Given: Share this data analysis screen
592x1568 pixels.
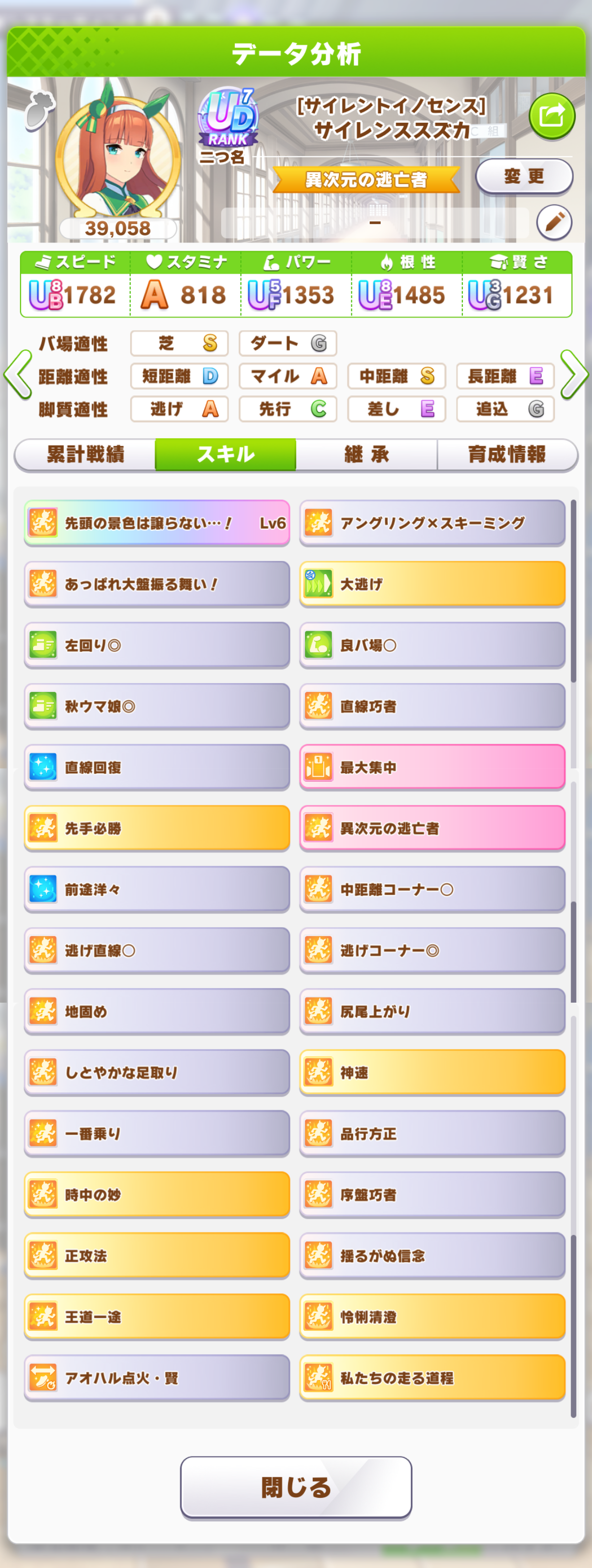Looking at the screenshot, I should tap(552, 116).
